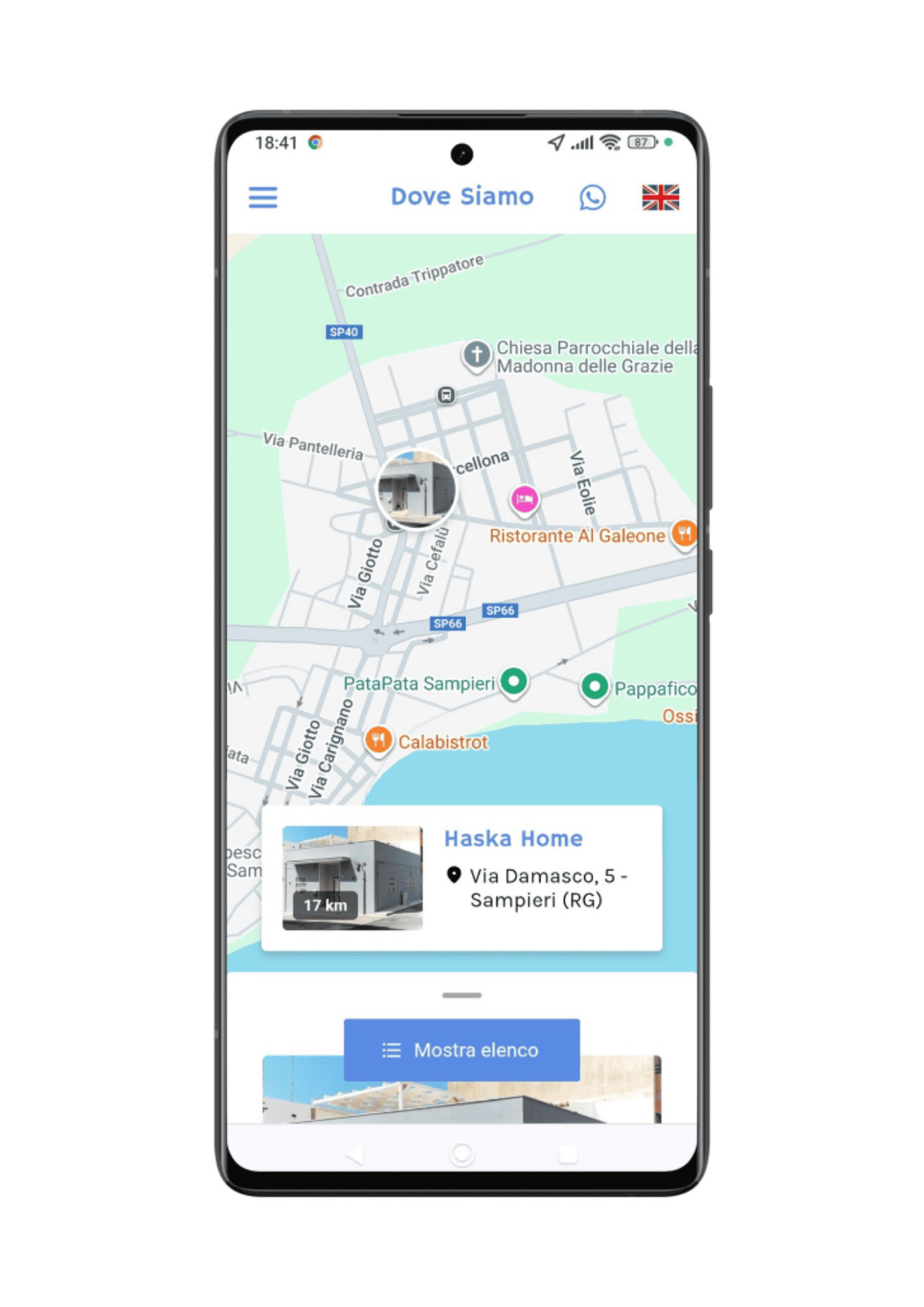Open the Haska Home location card

tap(461, 878)
